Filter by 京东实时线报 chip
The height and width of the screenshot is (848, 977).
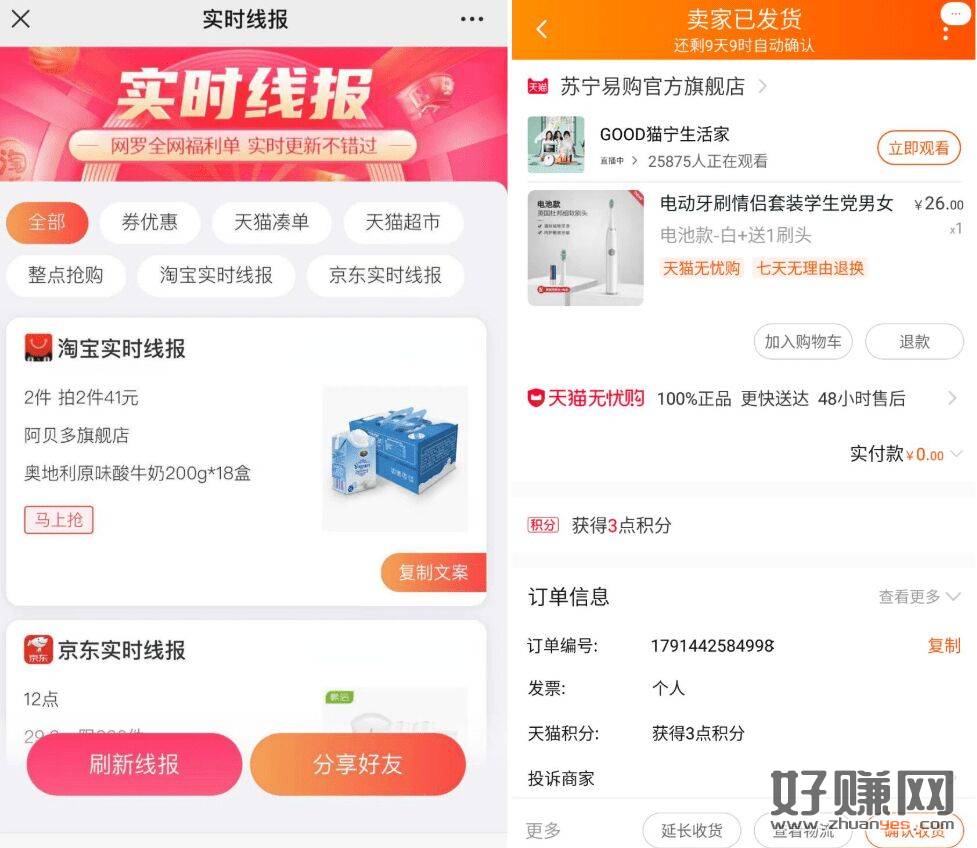click(385, 275)
